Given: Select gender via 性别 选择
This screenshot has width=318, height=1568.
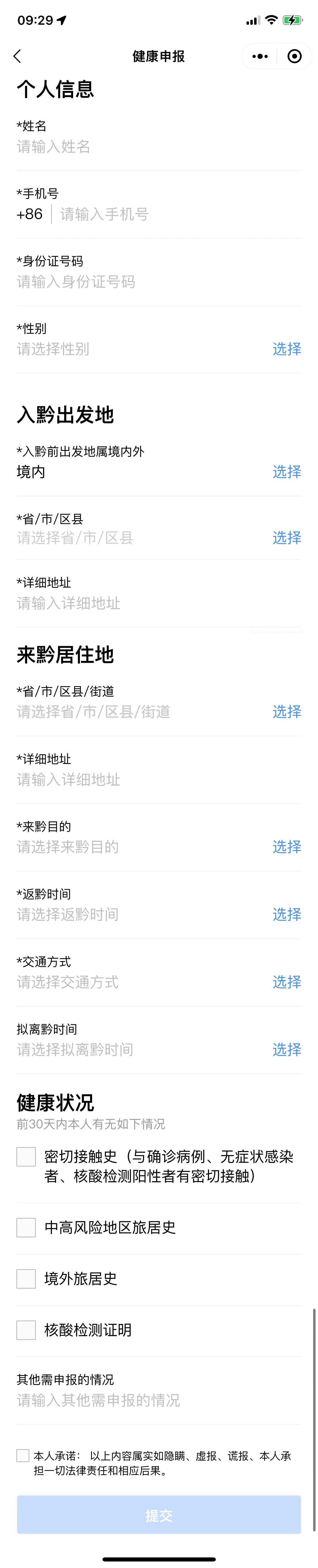Looking at the screenshot, I should pyautogui.click(x=286, y=349).
